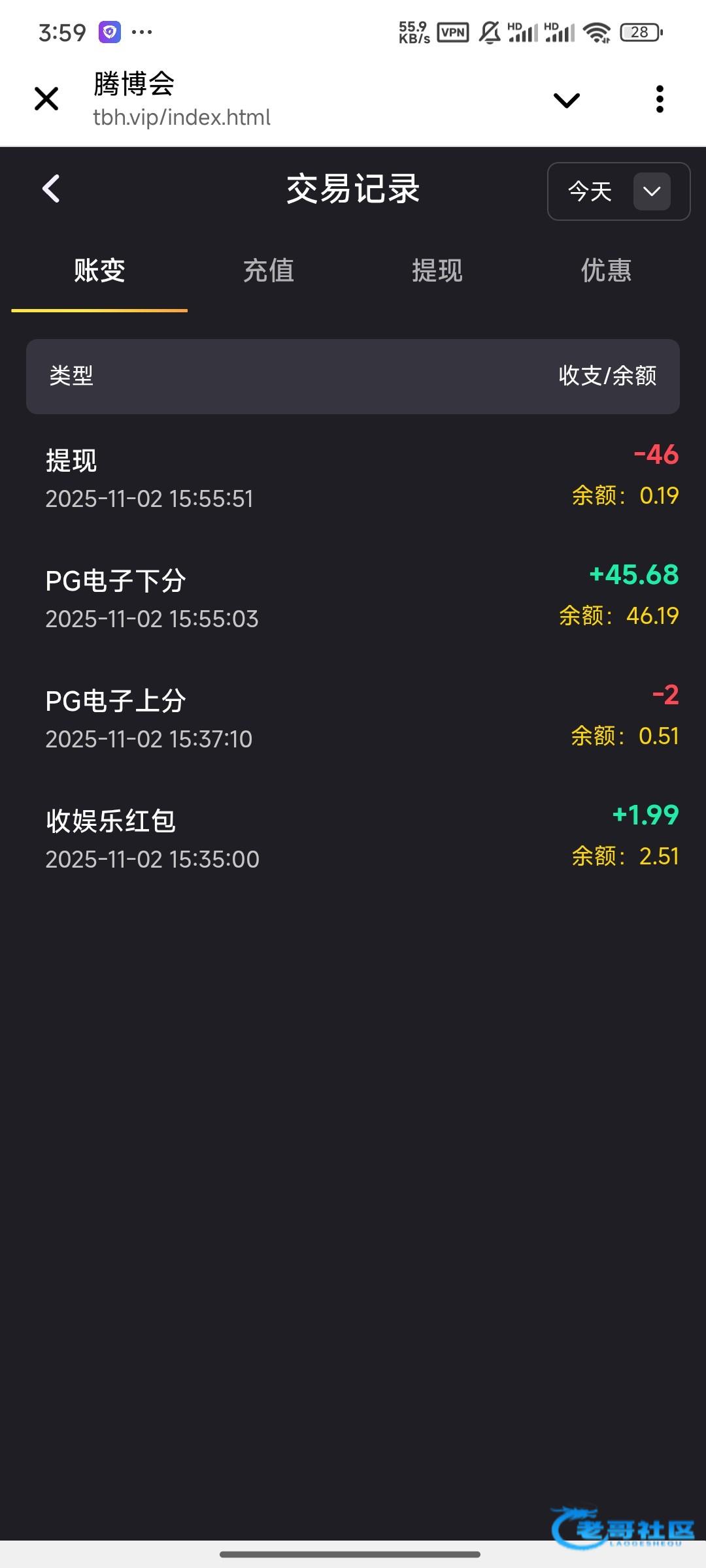Viewport: 706px width, 1568px height.
Task: Open the 今天 date range dropdown
Action: 618,191
